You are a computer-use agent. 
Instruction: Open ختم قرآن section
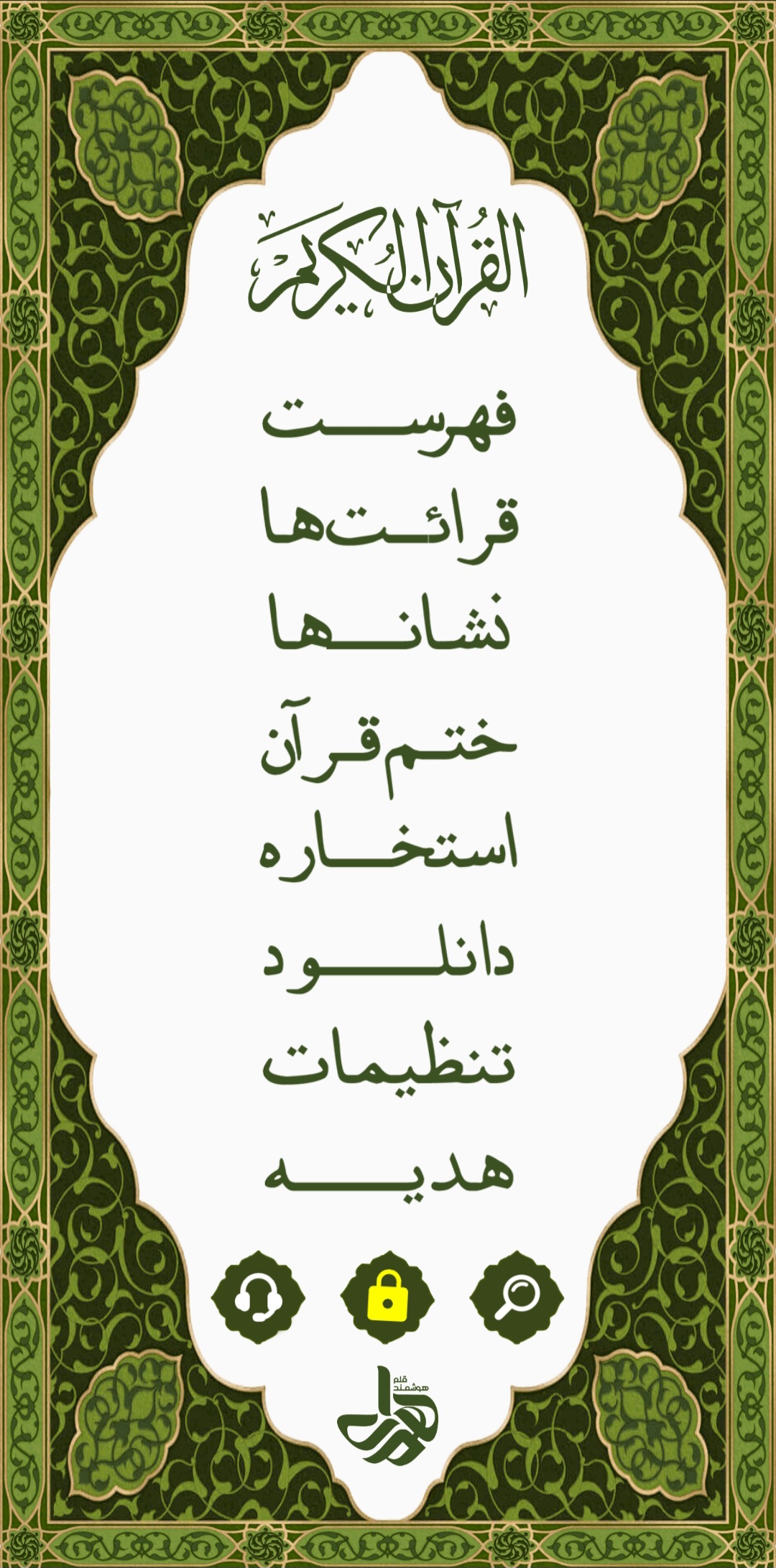[x=389, y=747]
